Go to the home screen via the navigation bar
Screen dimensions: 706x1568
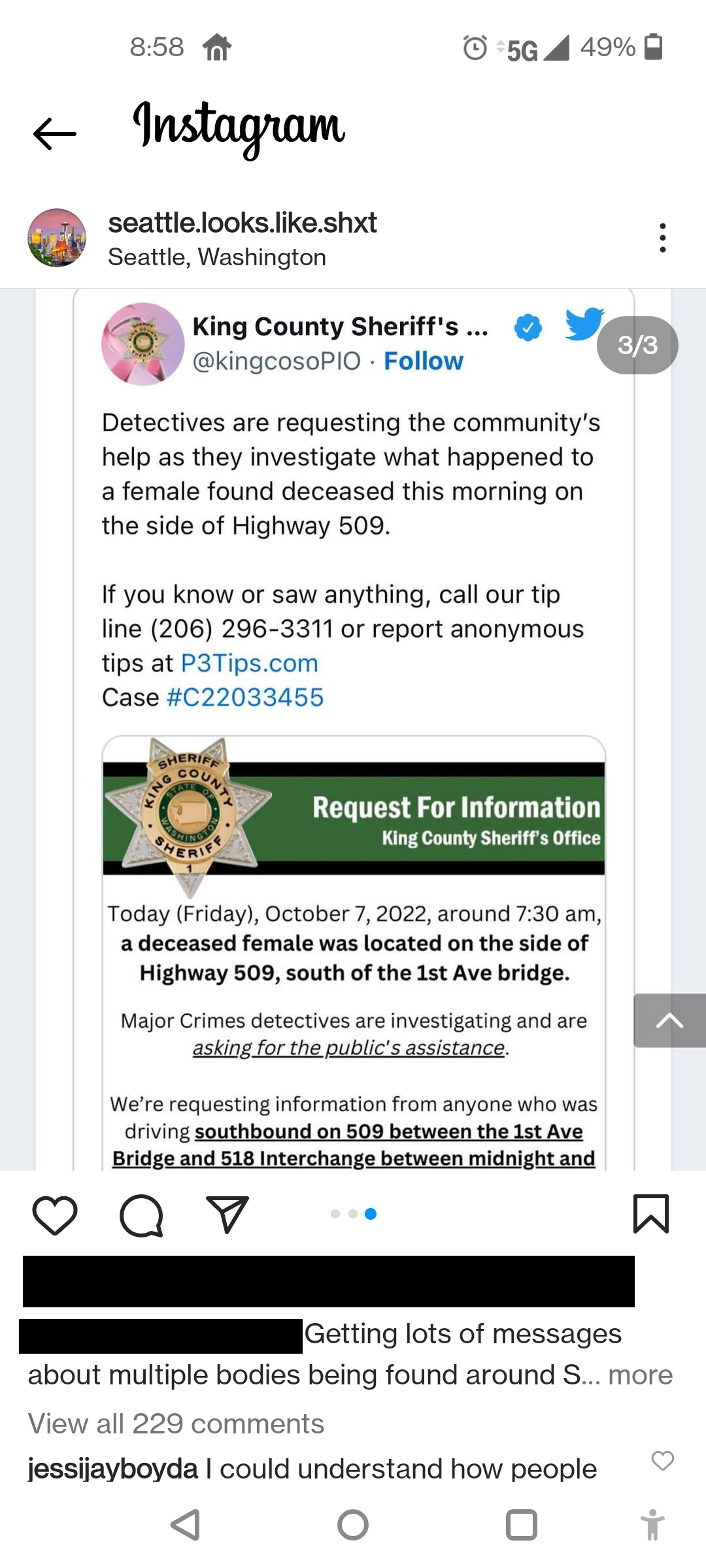pos(353,1526)
